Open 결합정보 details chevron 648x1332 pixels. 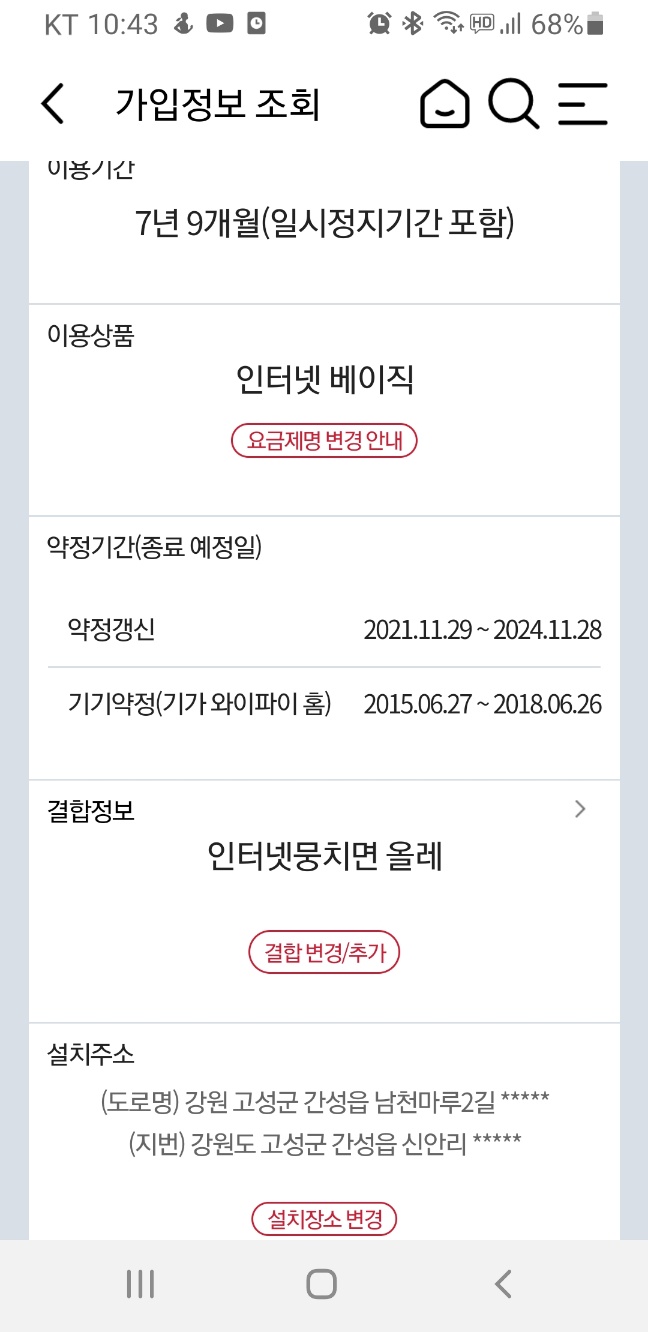(580, 810)
